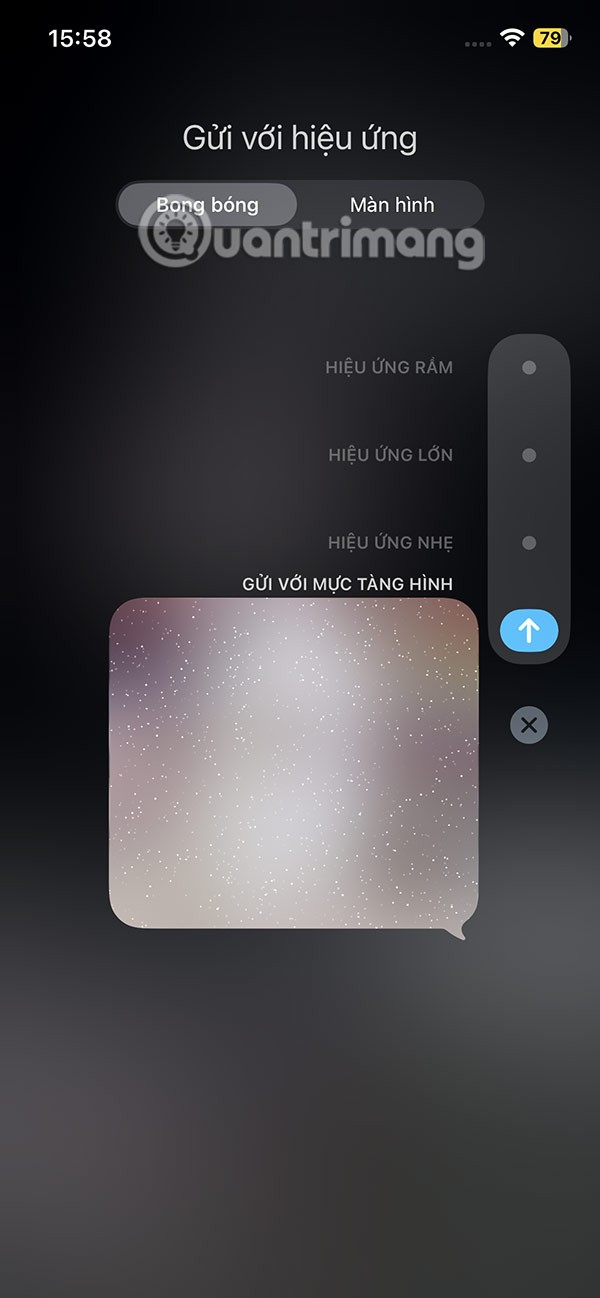Choose the Hiệu ứng lớn effect dot
This screenshot has height=1298, width=600.
[529, 455]
